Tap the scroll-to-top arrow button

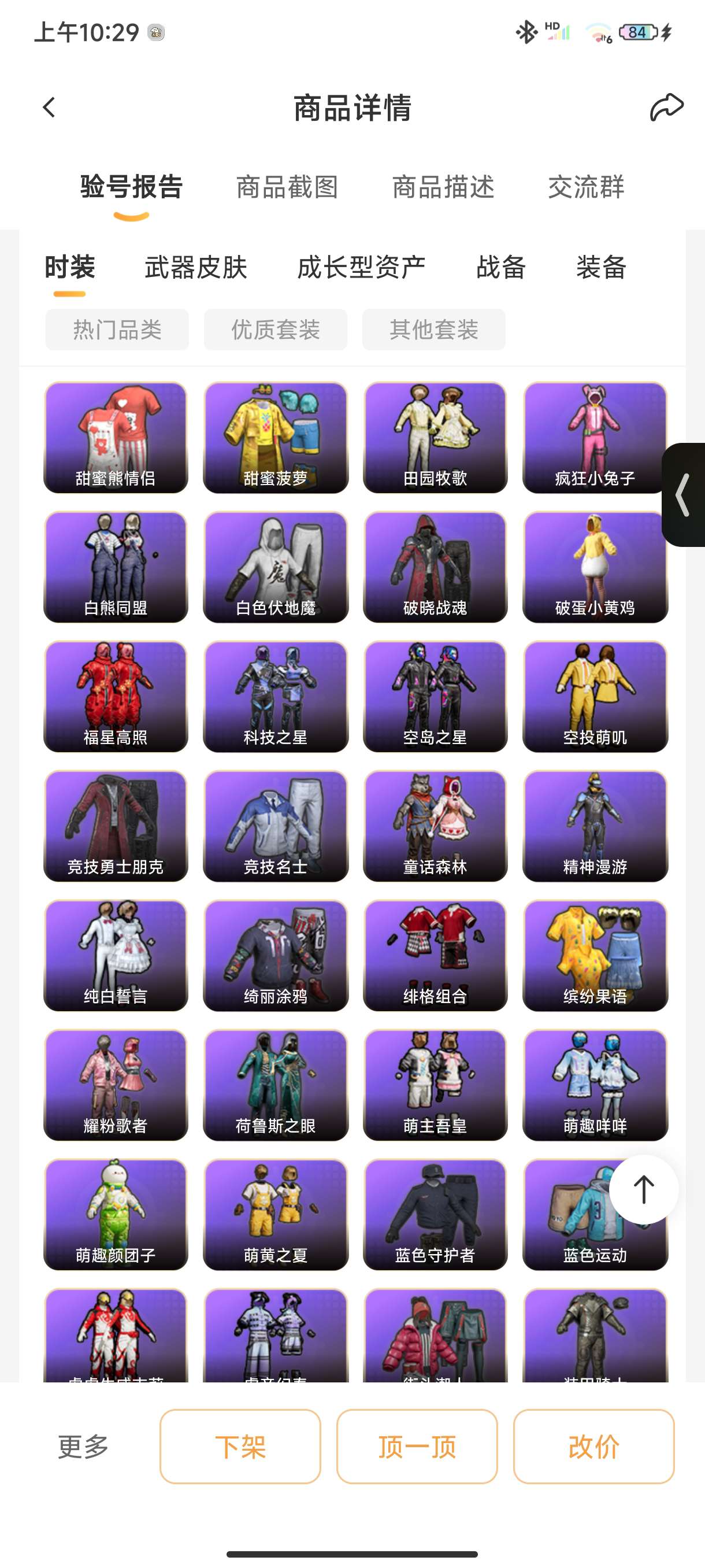[643, 1189]
